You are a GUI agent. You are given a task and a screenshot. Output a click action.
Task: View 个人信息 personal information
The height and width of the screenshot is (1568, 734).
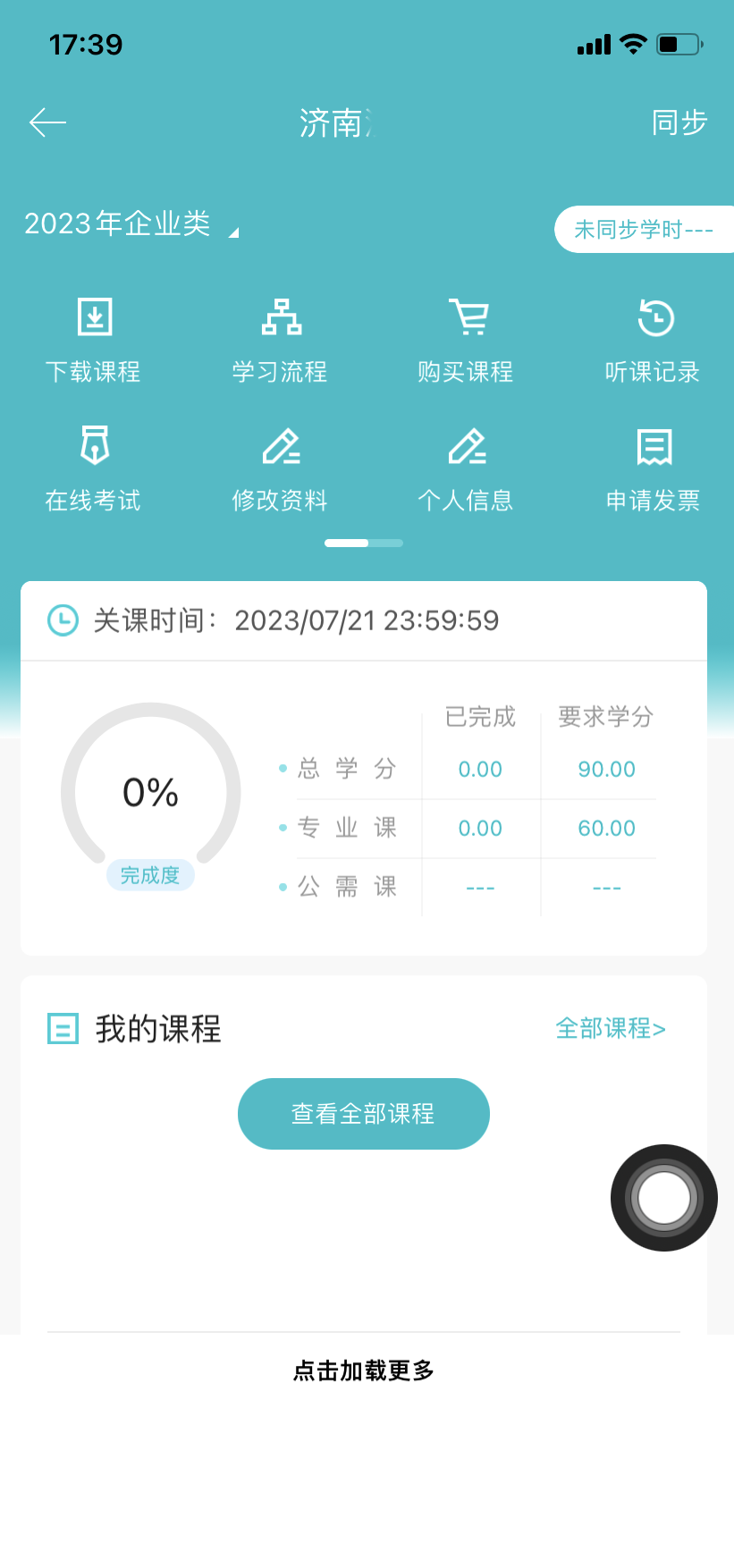click(466, 469)
